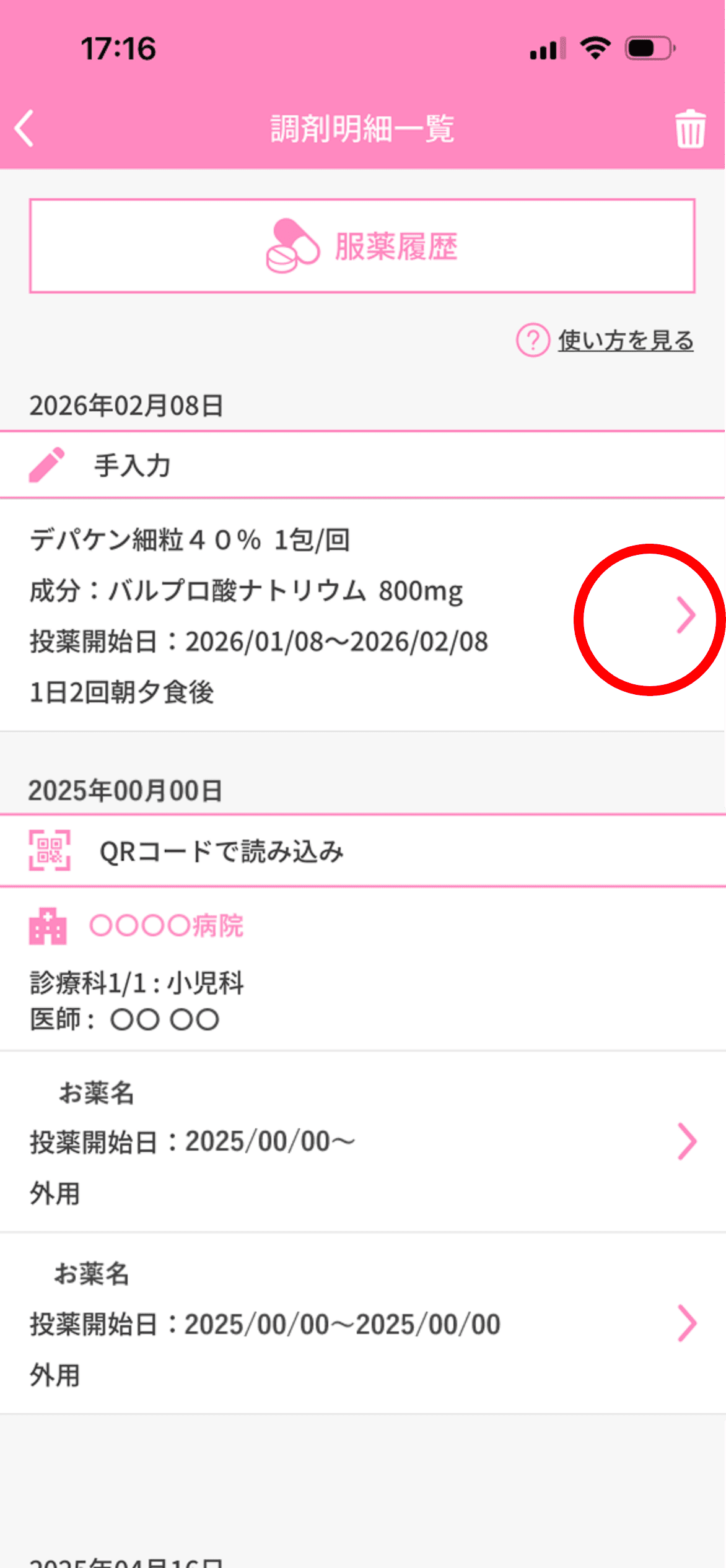
Task: Expand the second お薬名 外用 entry
Action: pos(686,1323)
